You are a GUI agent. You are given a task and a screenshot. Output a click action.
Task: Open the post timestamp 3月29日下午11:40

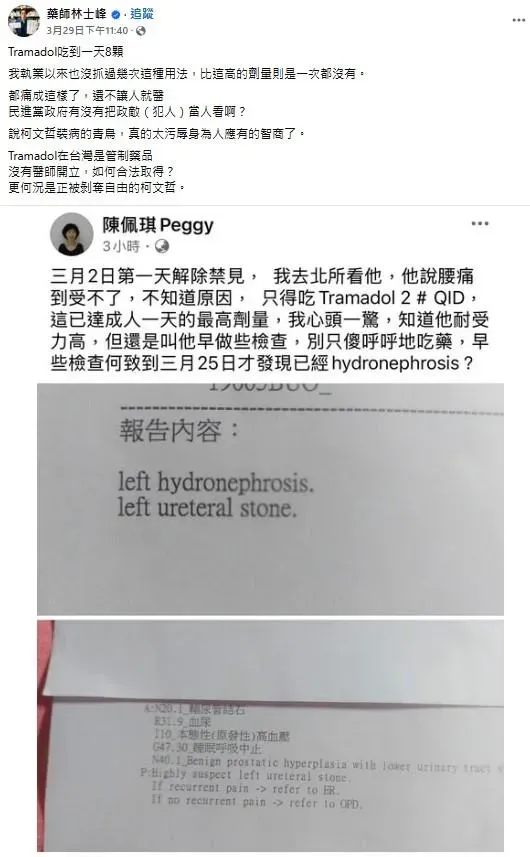[x=87, y=31]
